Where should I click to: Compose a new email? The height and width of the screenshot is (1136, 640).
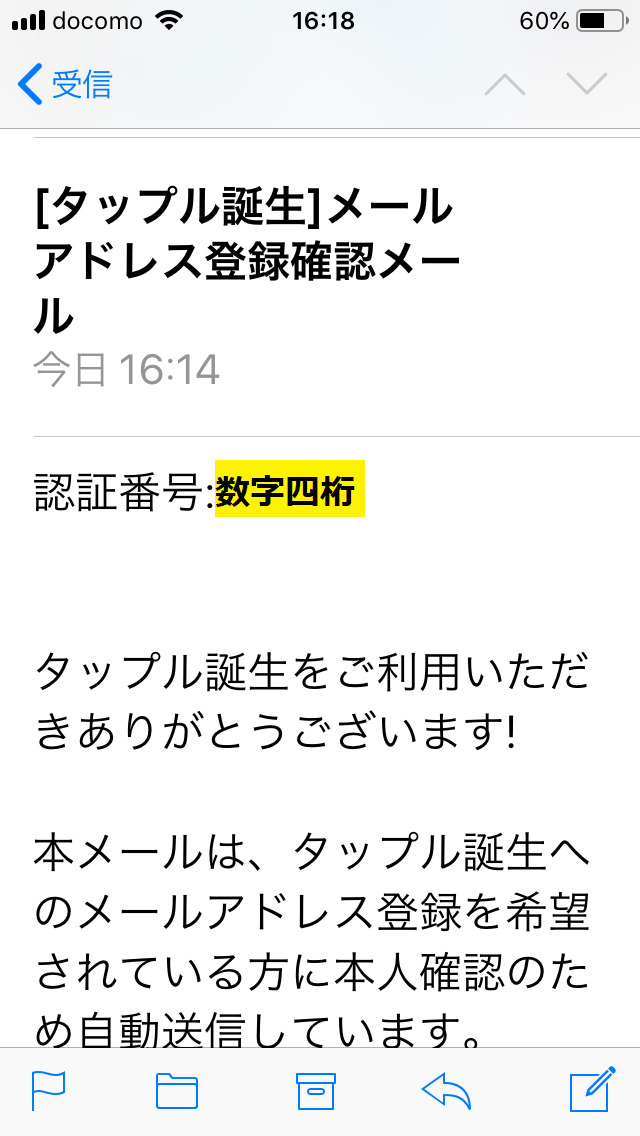point(591,1090)
